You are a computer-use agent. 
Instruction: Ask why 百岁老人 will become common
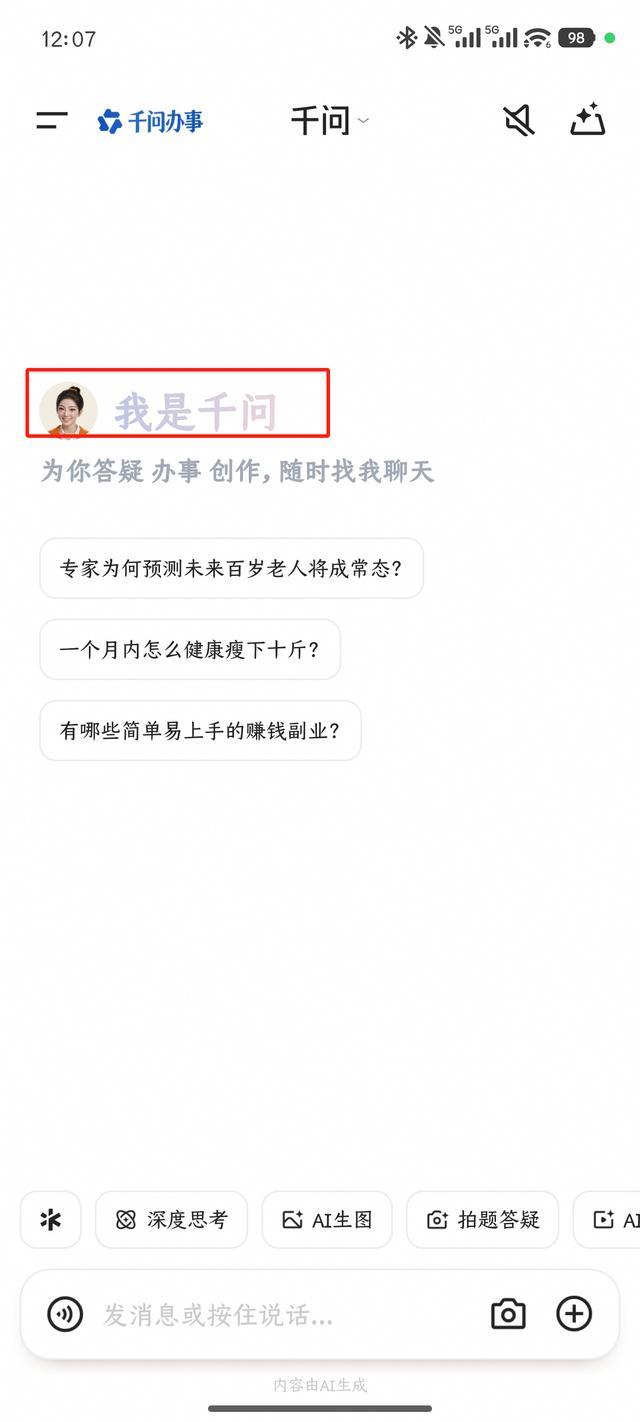(x=231, y=568)
